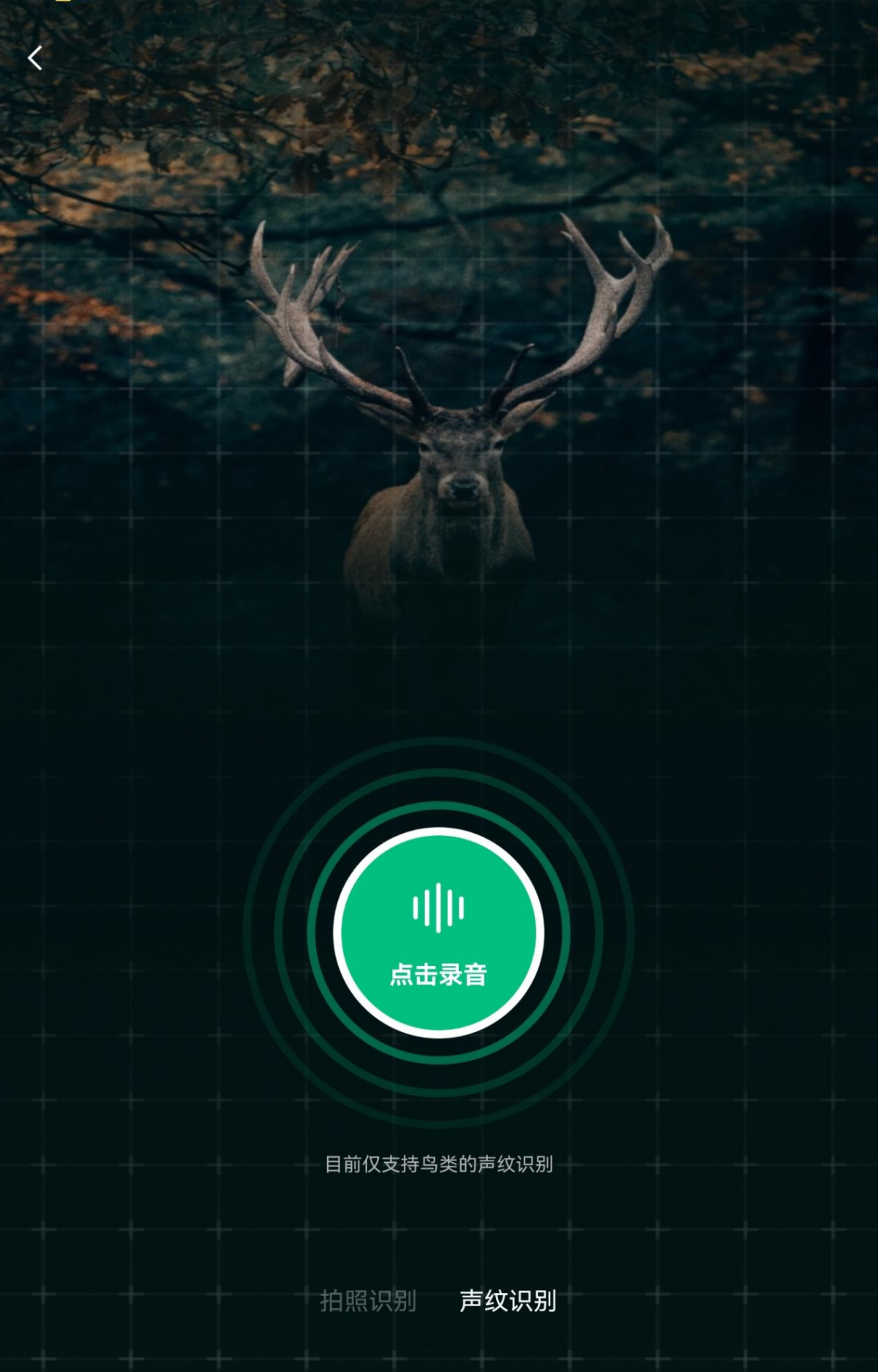Image resolution: width=878 pixels, height=1372 pixels.
Task: Tap the green 点击录音 record button
Action: coord(438,932)
